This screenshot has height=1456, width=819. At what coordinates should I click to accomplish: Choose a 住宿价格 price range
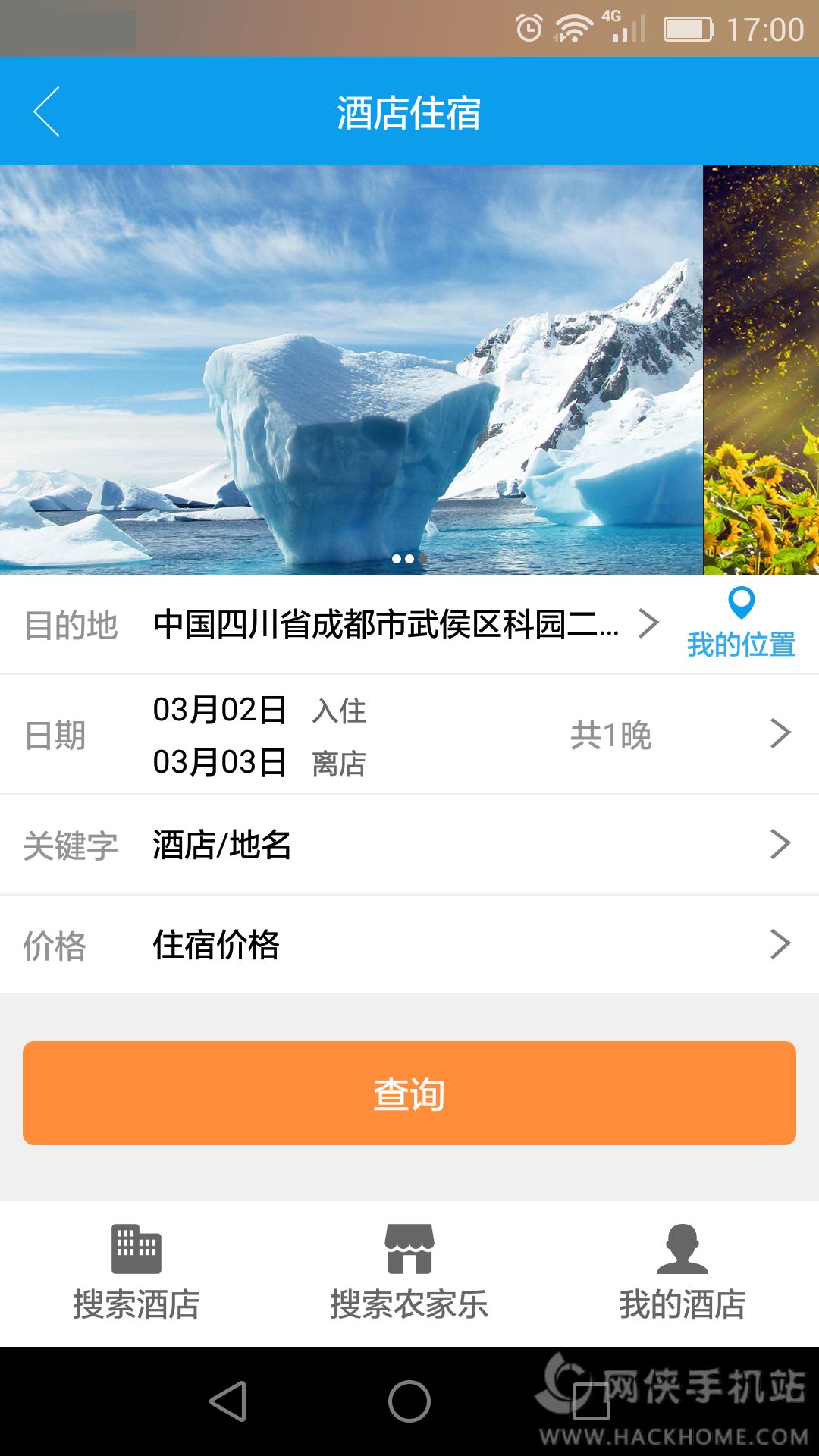pyautogui.click(x=409, y=945)
